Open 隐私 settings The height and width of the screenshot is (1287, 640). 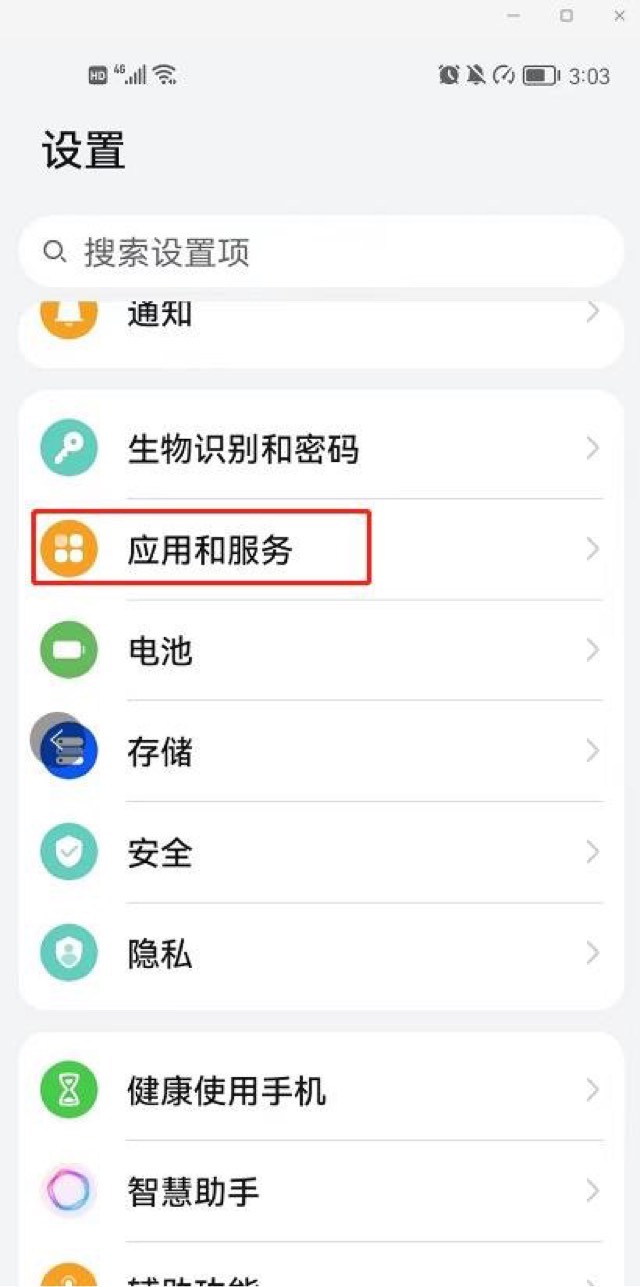coord(320,954)
